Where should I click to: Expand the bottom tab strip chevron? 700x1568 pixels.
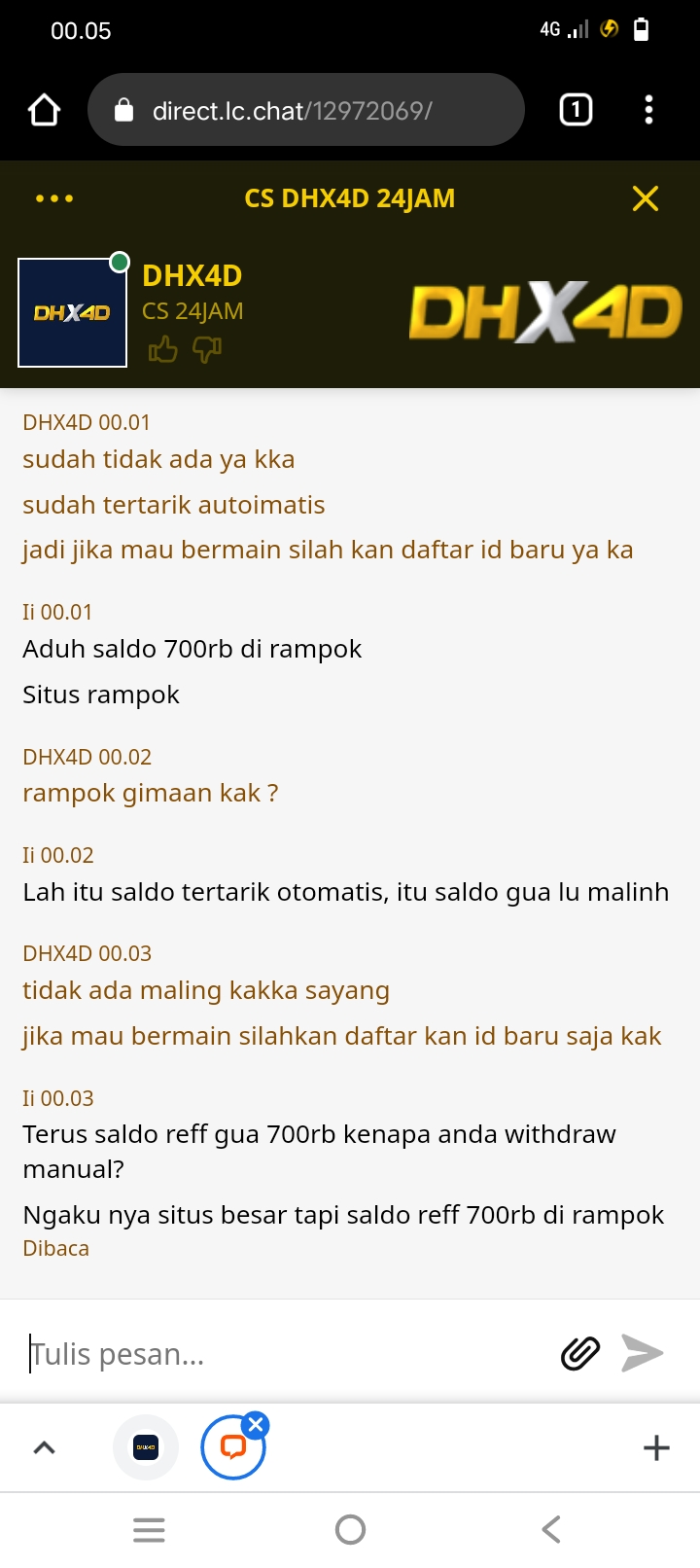(44, 1447)
